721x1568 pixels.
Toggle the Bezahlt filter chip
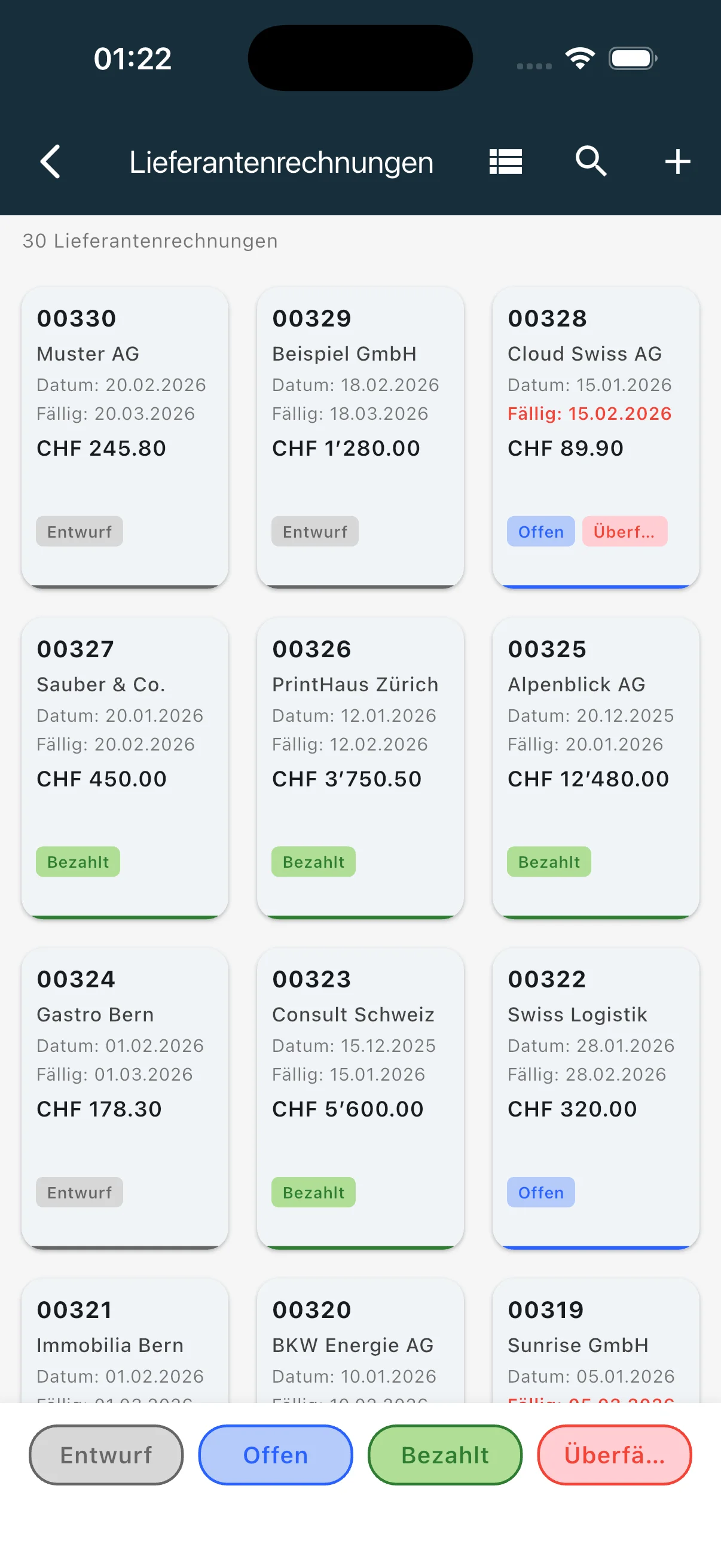[444, 1455]
